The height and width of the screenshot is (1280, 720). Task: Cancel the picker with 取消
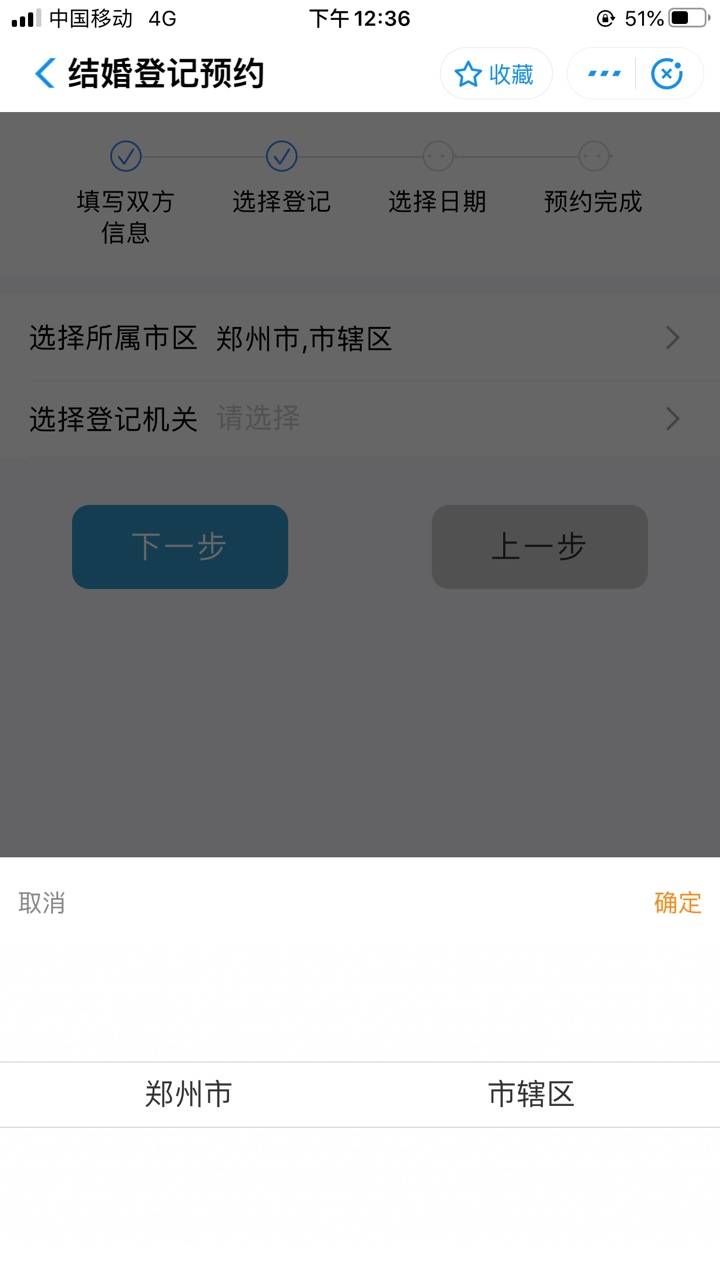click(42, 903)
